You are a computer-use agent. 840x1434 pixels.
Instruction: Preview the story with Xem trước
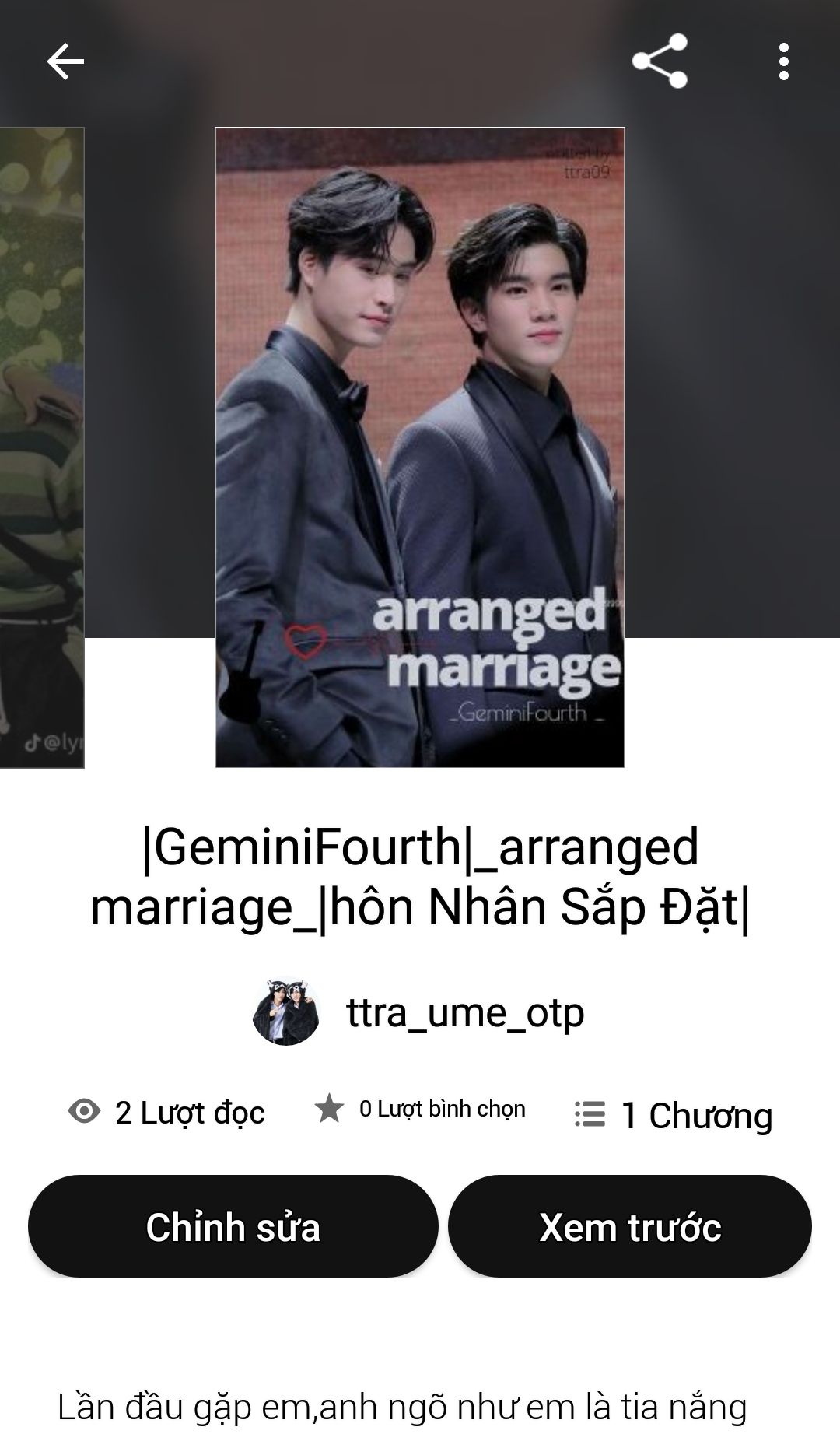click(x=630, y=1227)
